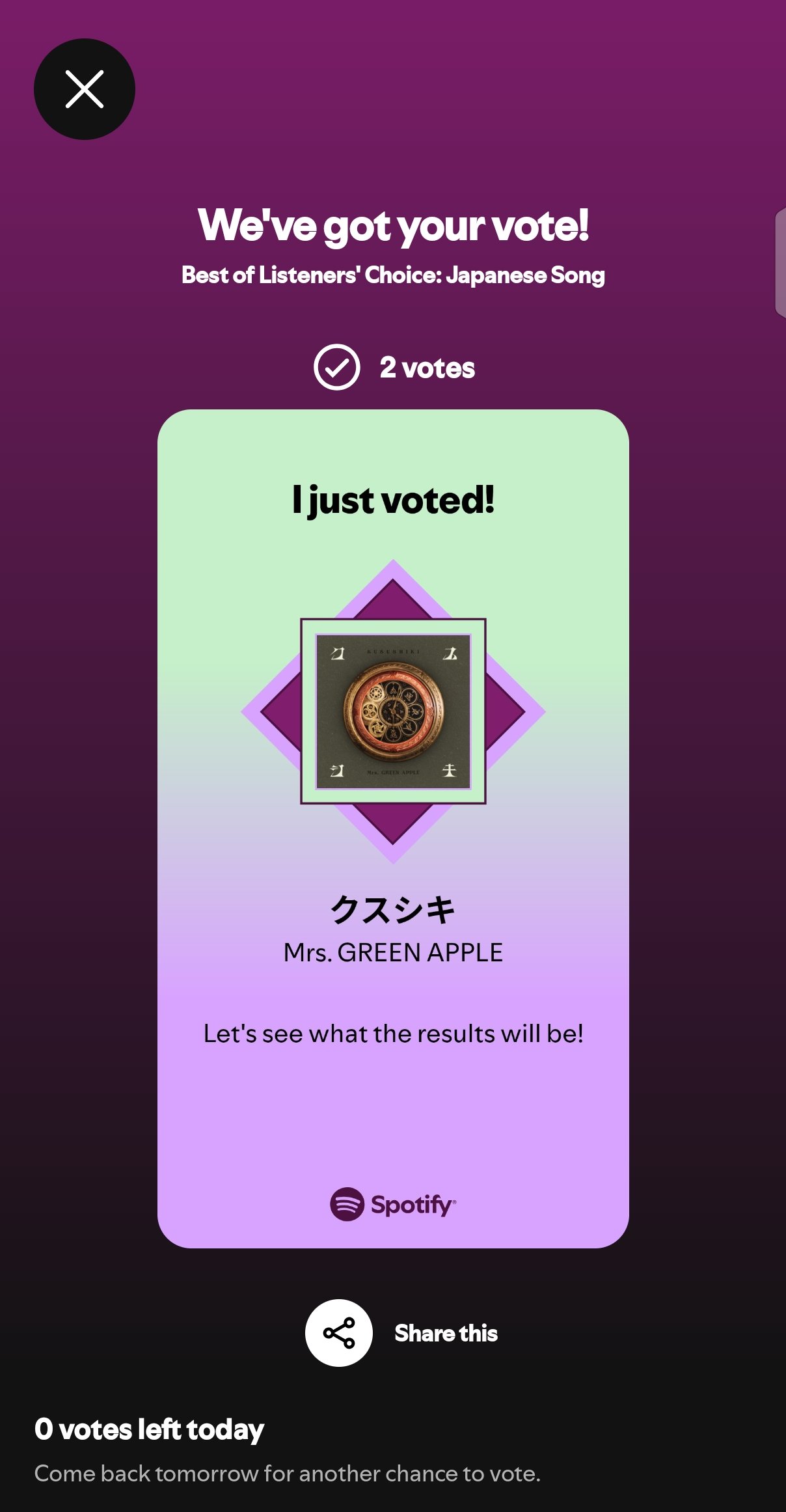Close the vote confirmation screen

[85, 89]
